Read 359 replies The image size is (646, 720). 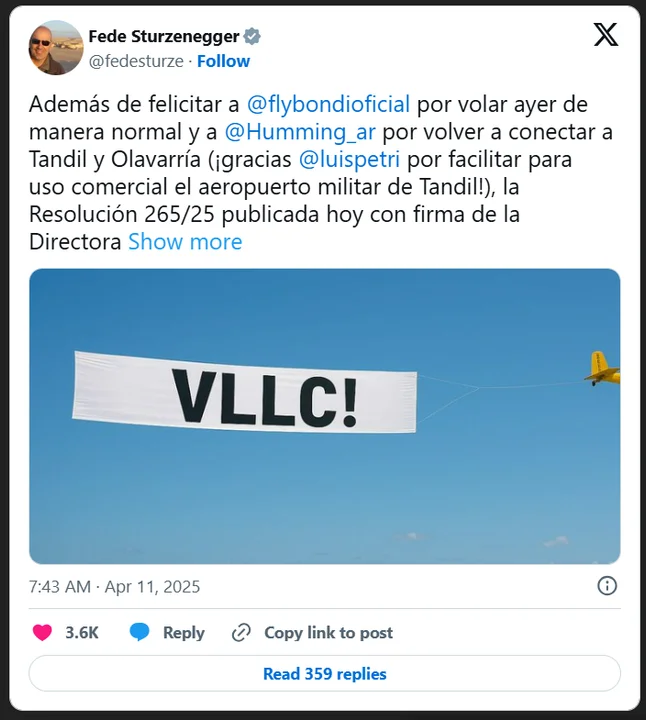[324, 674]
